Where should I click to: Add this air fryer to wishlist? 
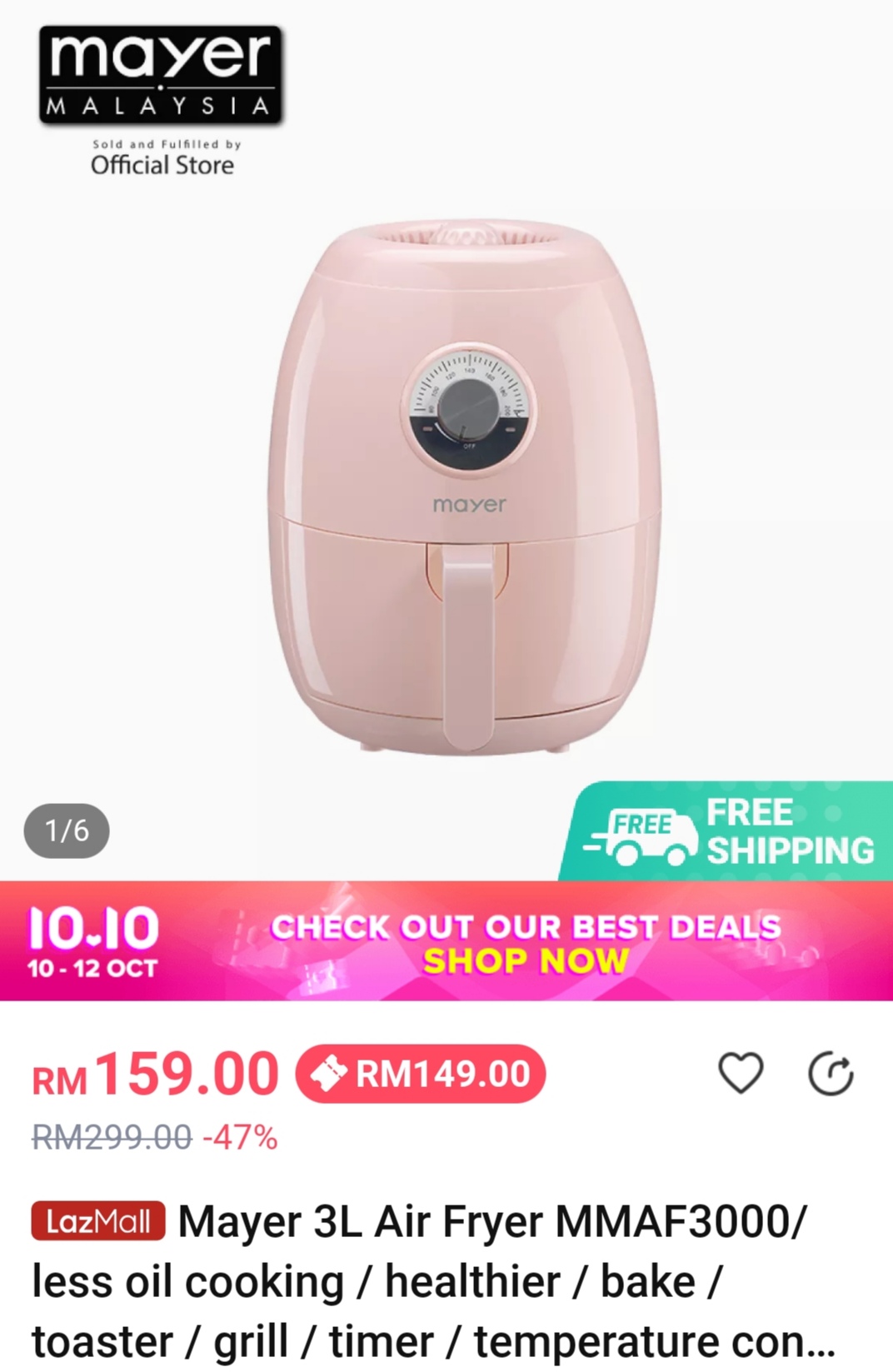click(740, 1073)
